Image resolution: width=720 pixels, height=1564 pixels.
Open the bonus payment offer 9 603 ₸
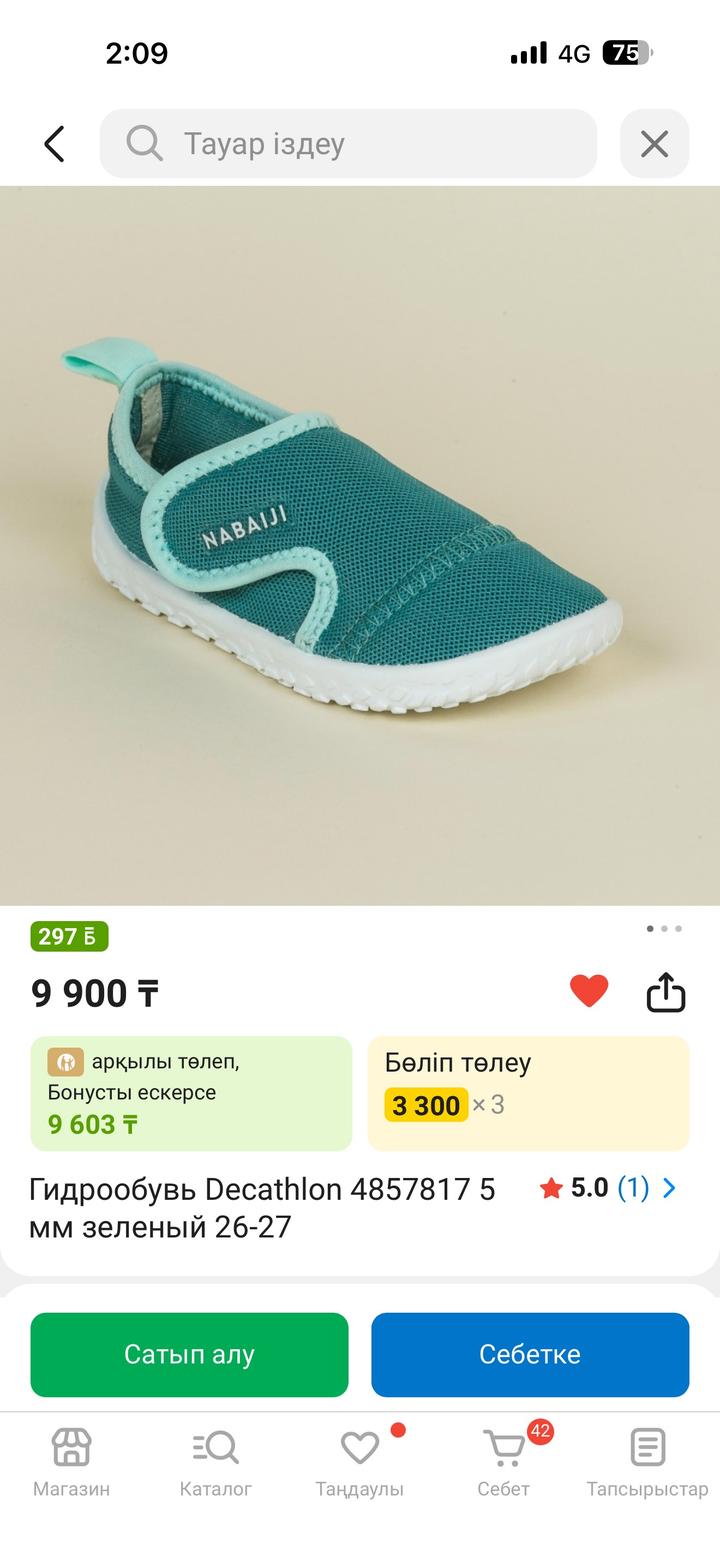click(x=191, y=1093)
